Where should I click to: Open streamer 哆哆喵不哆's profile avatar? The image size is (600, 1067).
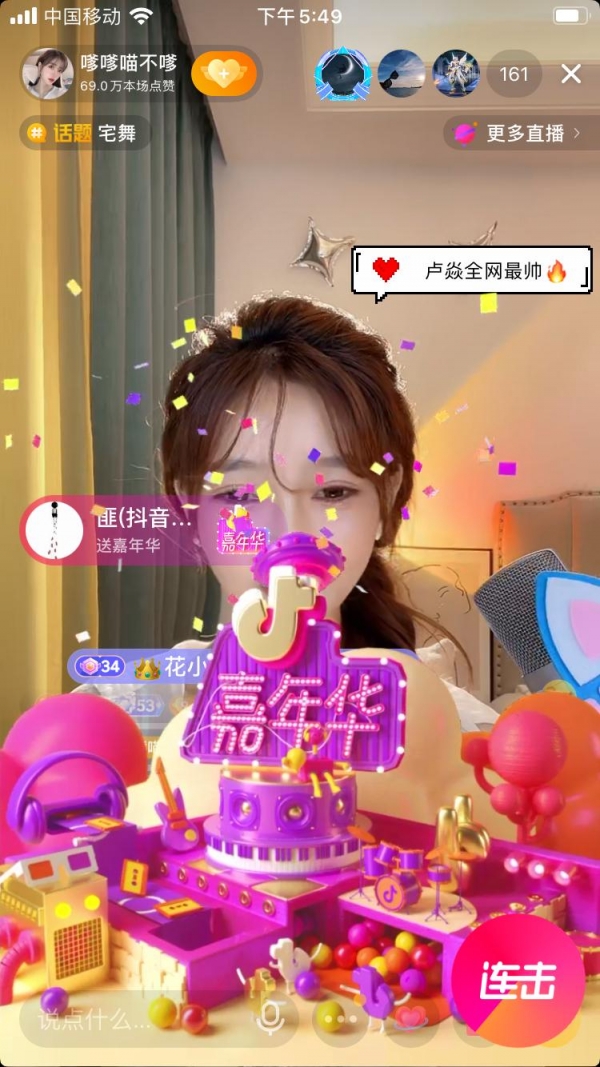(x=46, y=73)
